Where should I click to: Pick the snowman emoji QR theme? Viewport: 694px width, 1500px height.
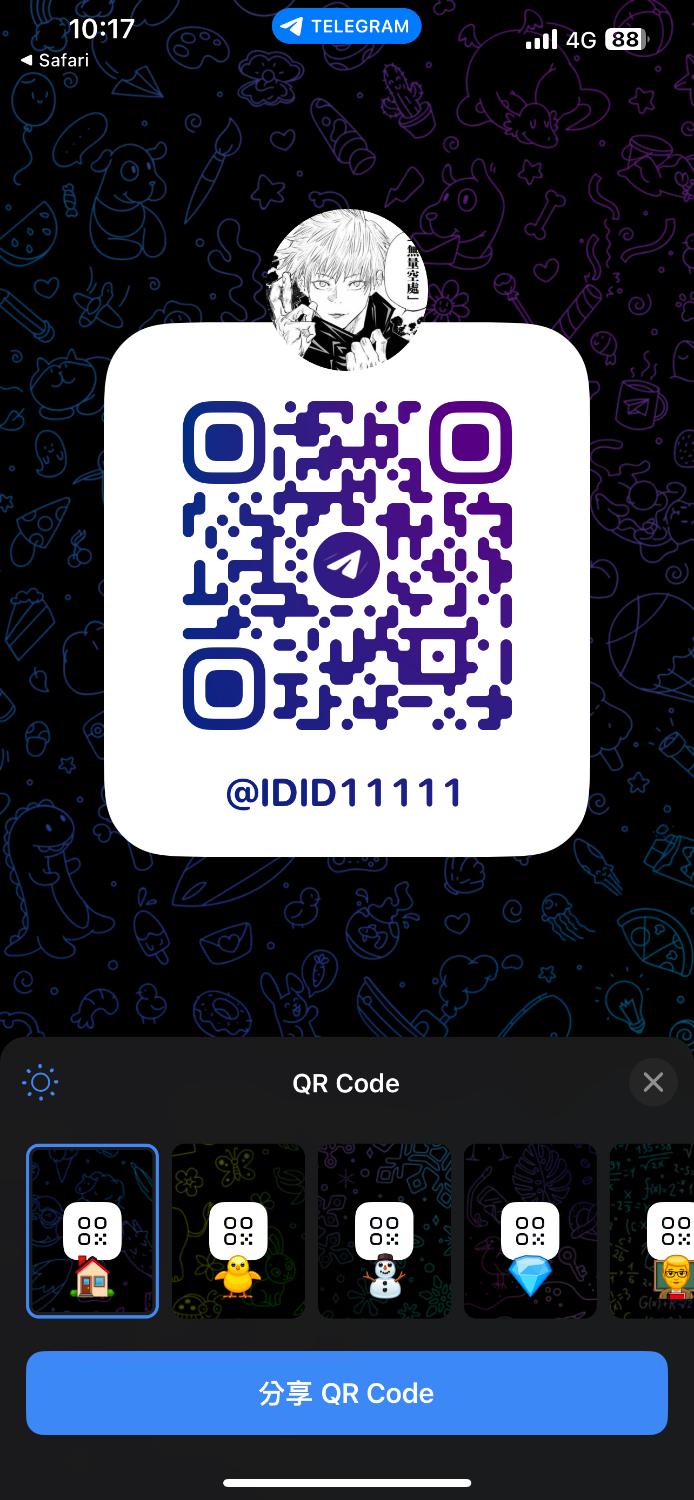pos(384,1231)
